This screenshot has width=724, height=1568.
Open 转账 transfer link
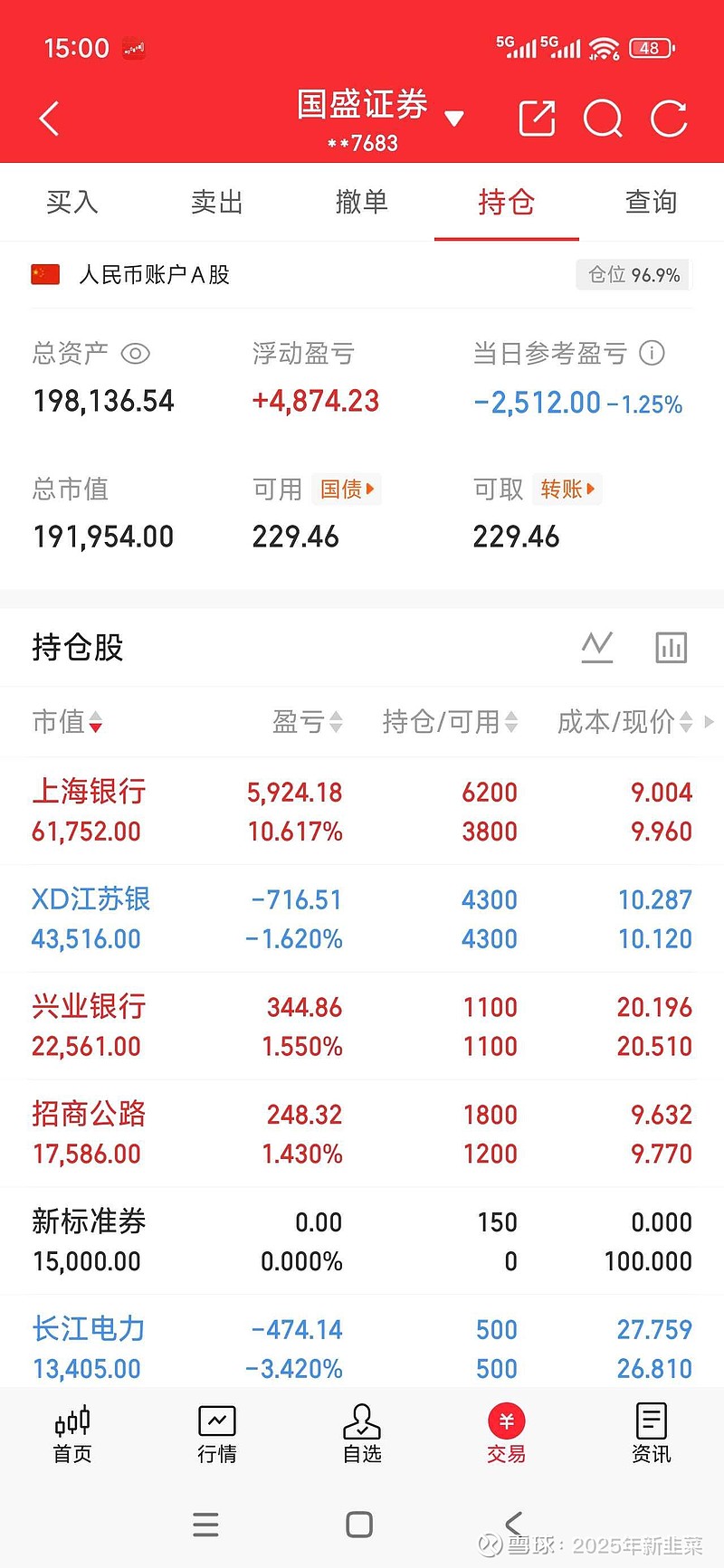(x=567, y=489)
